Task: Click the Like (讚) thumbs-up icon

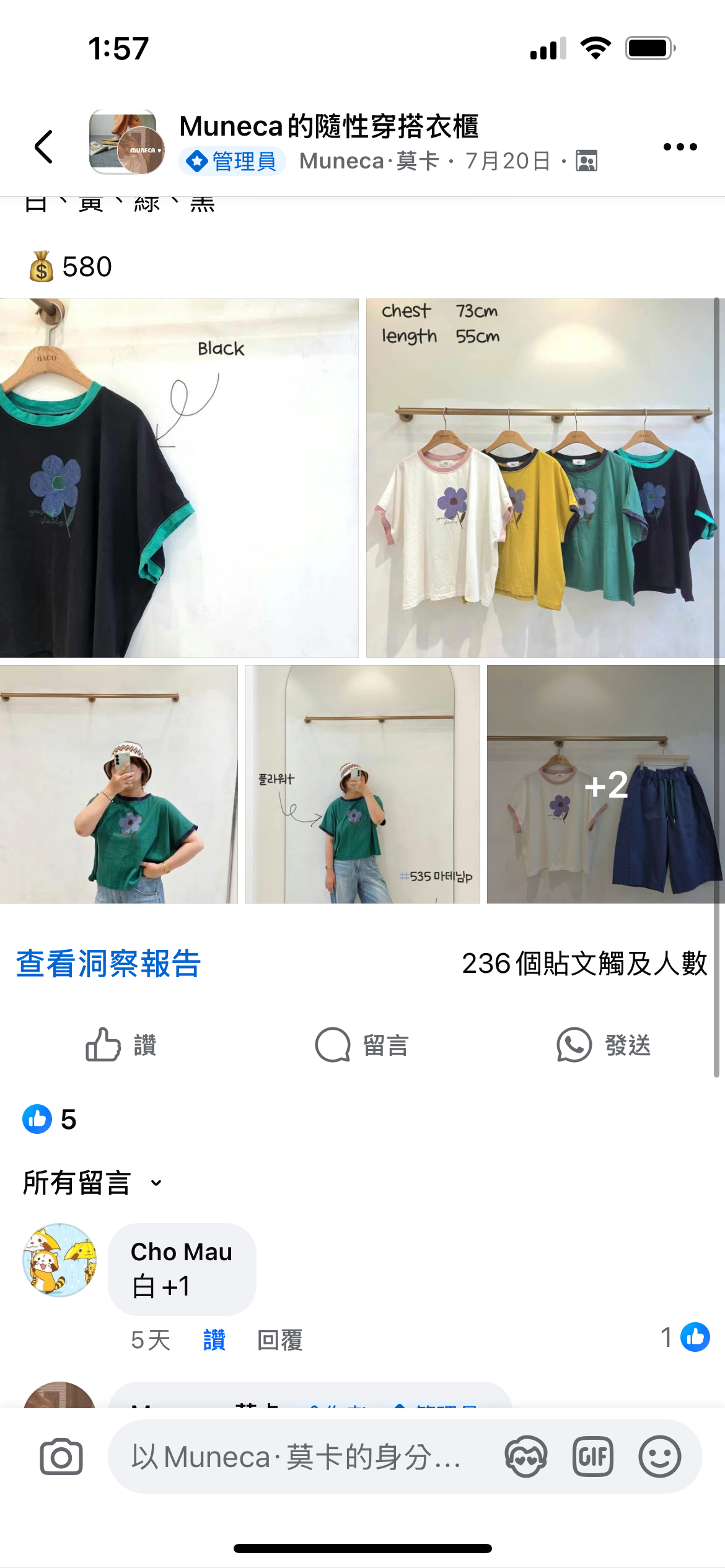Action: pyautogui.click(x=103, y=1046)
